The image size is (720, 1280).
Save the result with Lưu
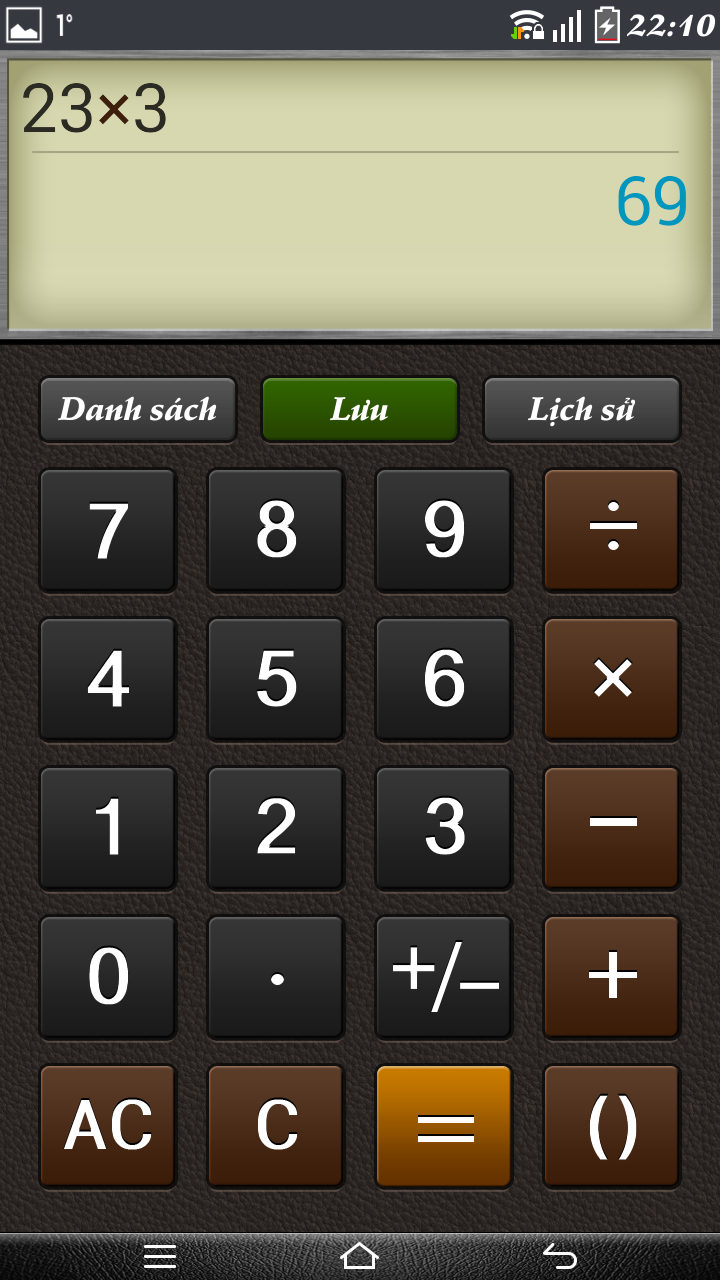(360, 409)
